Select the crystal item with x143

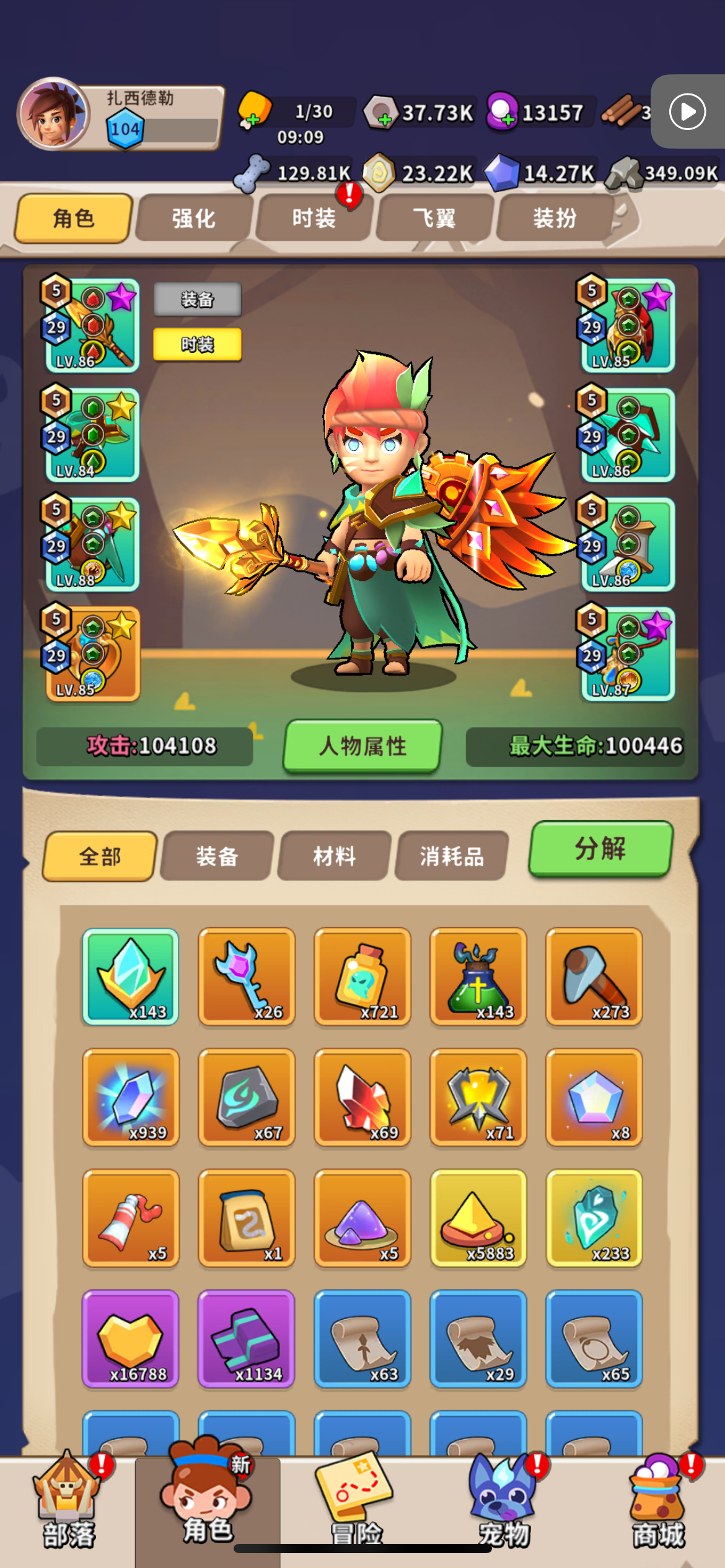[130, 976]
